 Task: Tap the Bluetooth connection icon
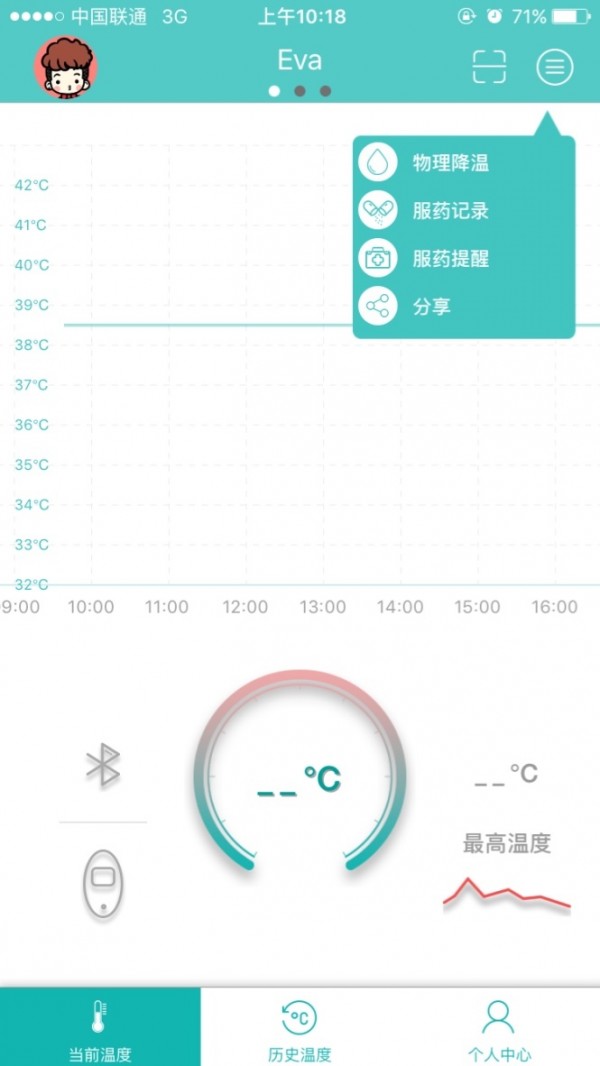(102, 767)
